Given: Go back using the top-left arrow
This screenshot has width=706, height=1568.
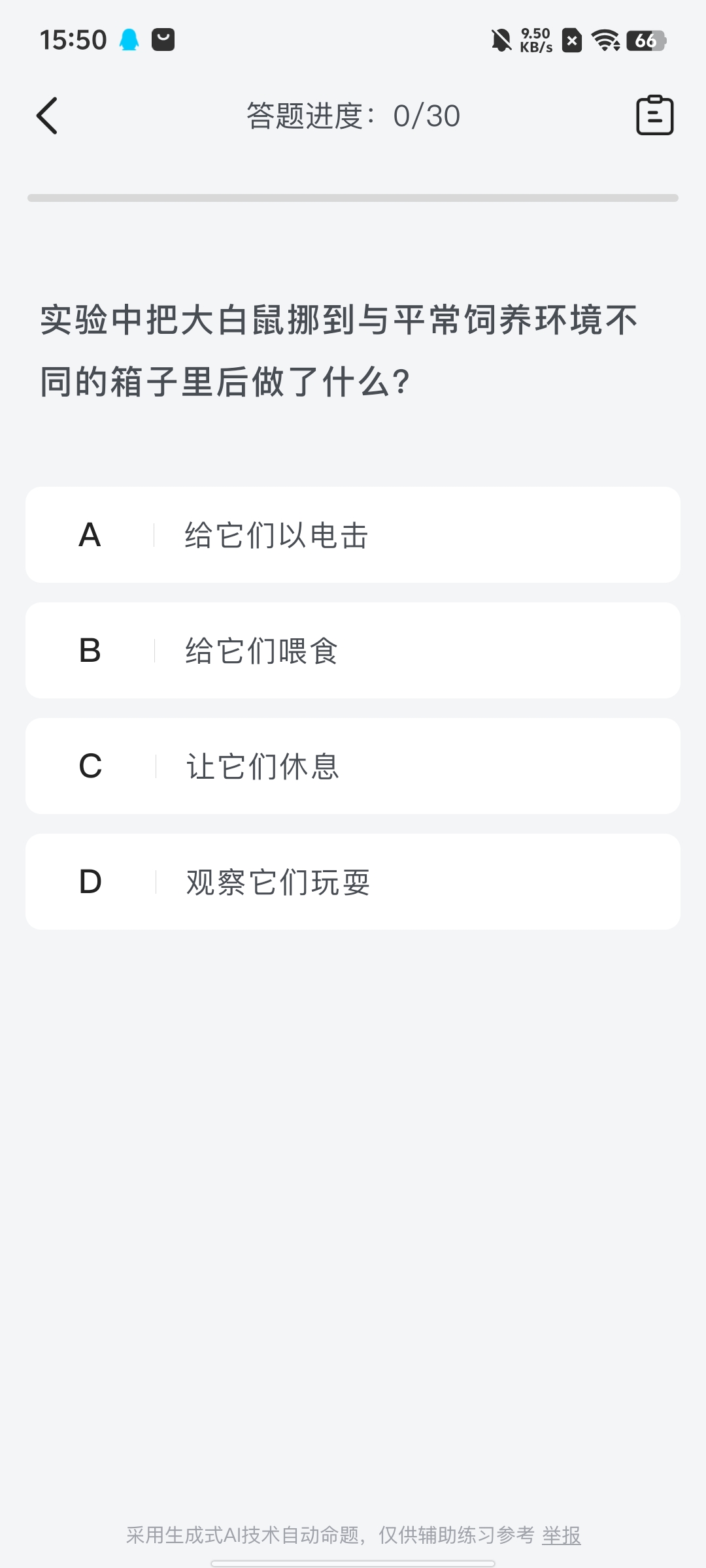Looking at the screenshot, I should (x=47, y=116).
